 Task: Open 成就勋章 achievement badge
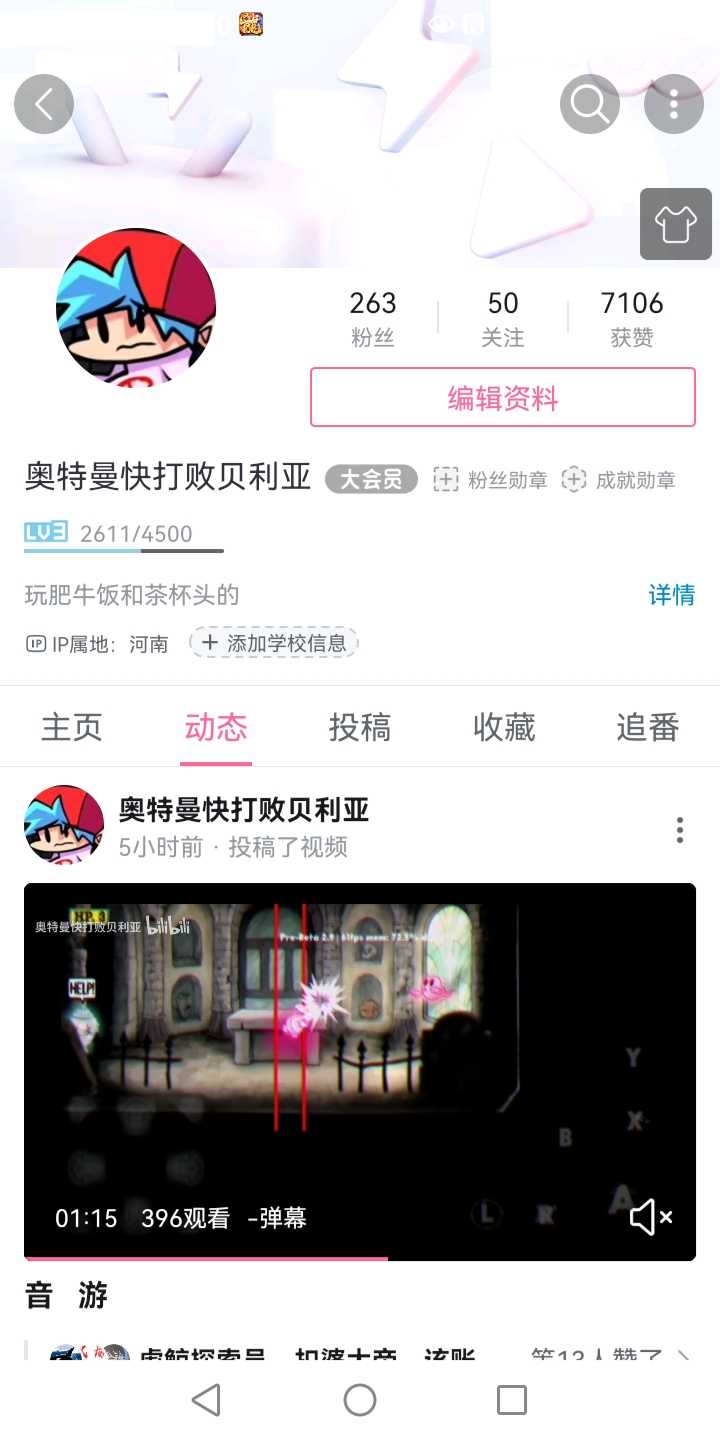point(618,480)
